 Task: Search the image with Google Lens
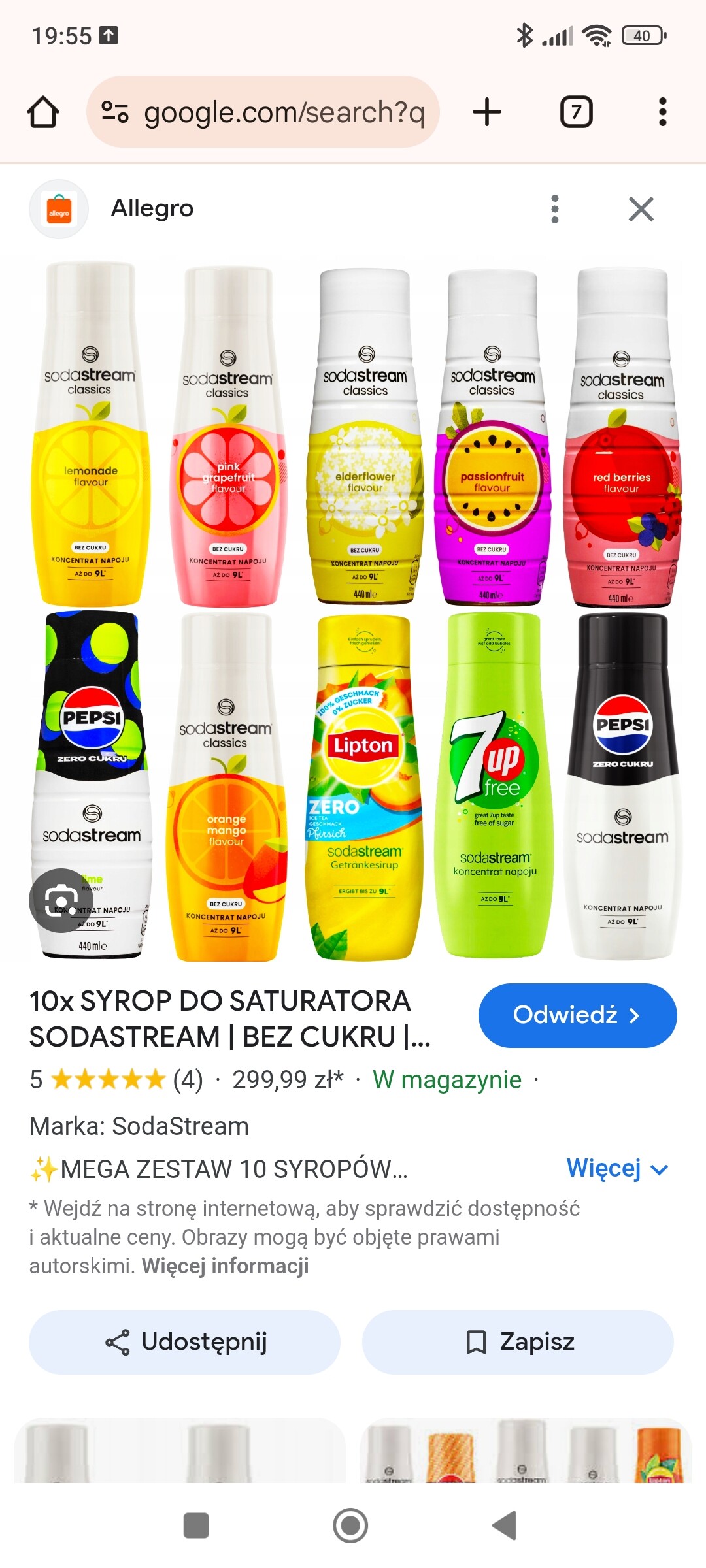click(61, 900)
